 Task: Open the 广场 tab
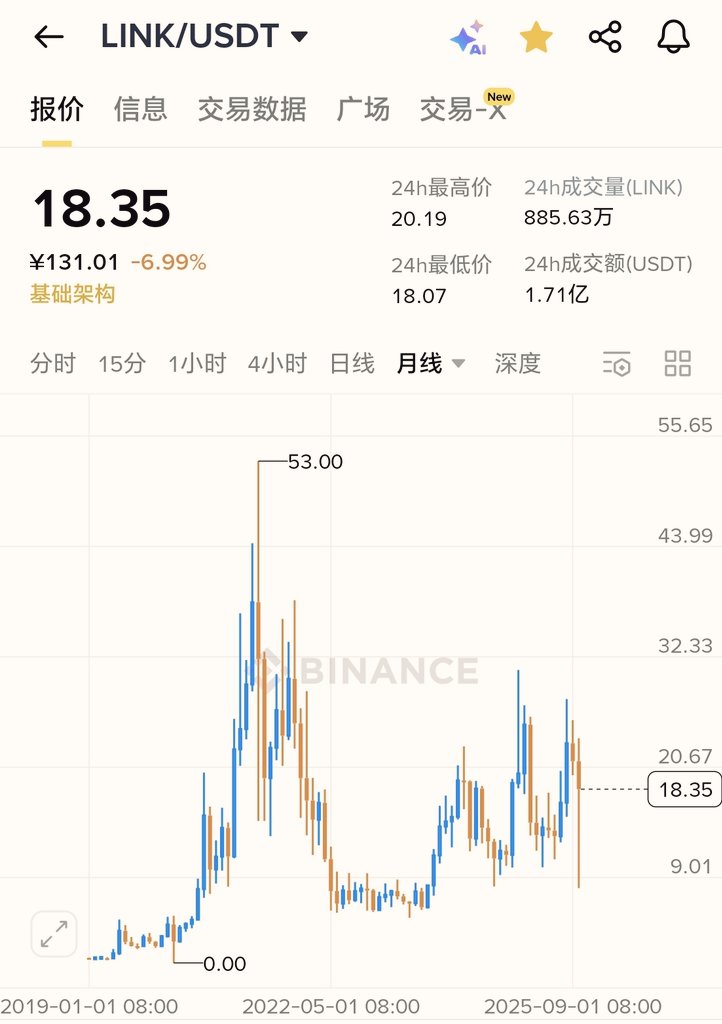[x=363, y=109]
